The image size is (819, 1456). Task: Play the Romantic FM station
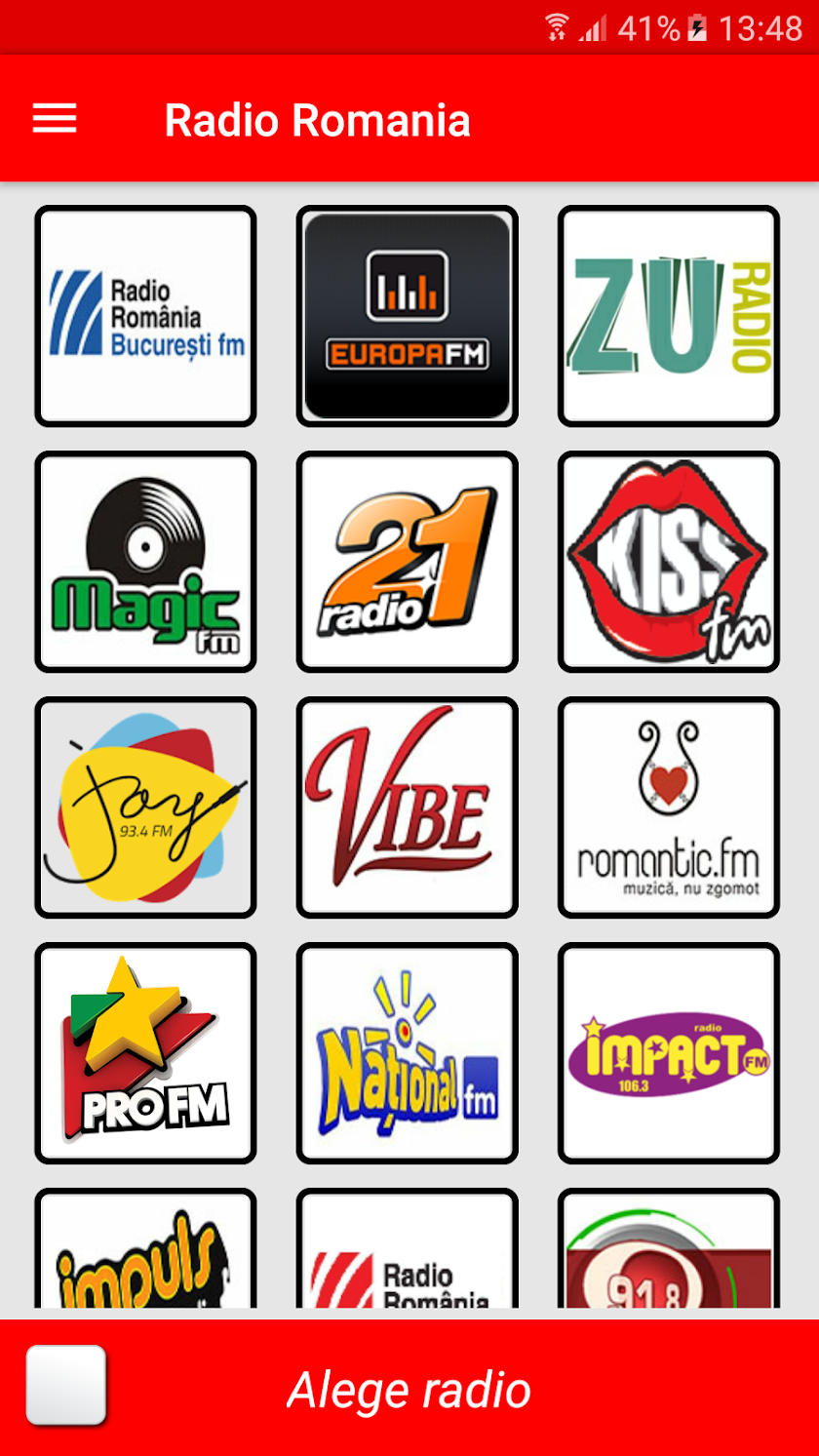tap(668, 807)
